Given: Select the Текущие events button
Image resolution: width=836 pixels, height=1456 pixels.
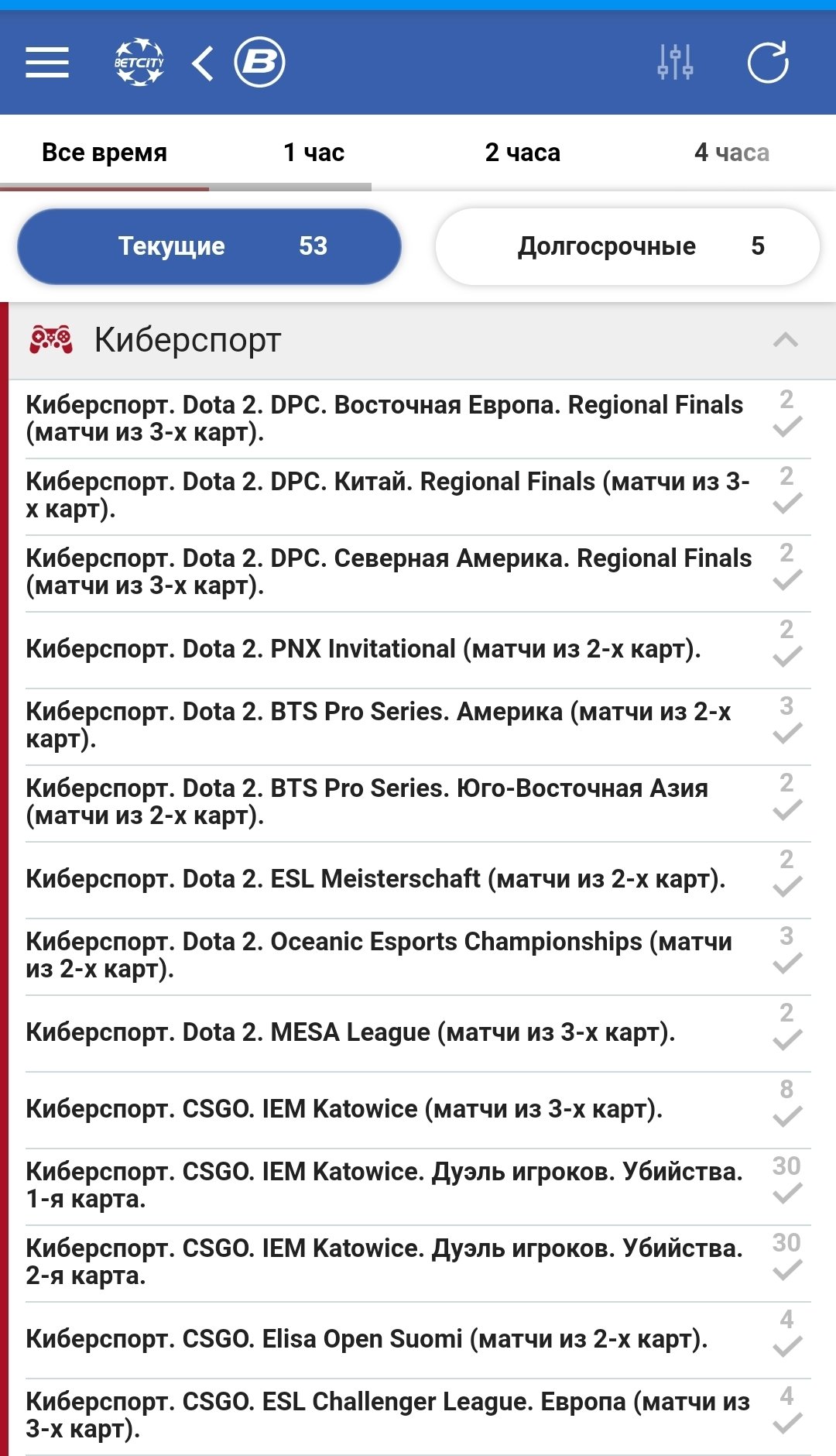Looking at the screenshot, I should (x=209, y=246).
